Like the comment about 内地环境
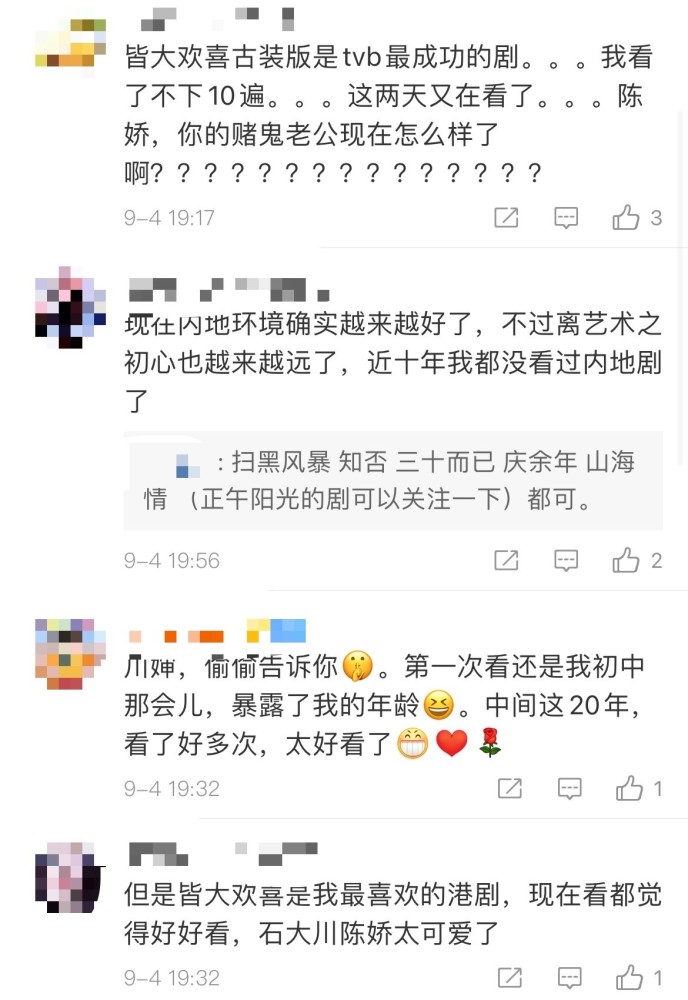The image size is (688, 1000). [x=637, y=561]
